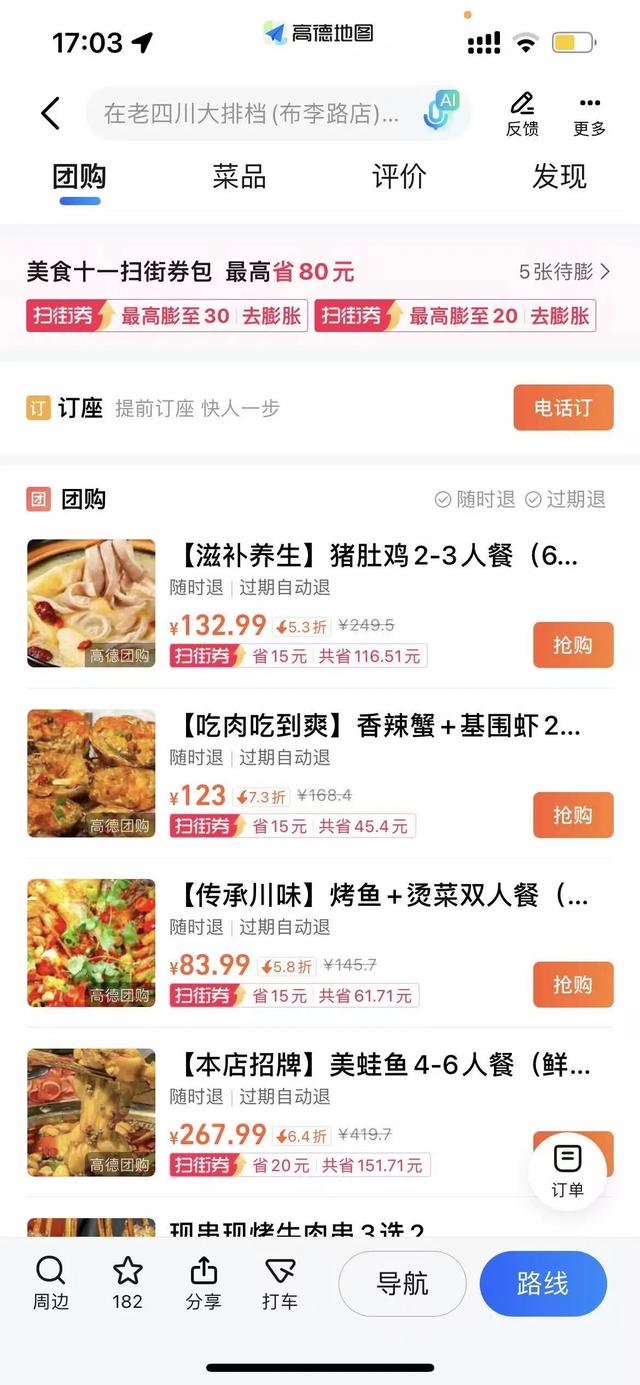640x1385 pixels.
Task: Tap the AI voice microphone icon
Action: pos(439,112)
